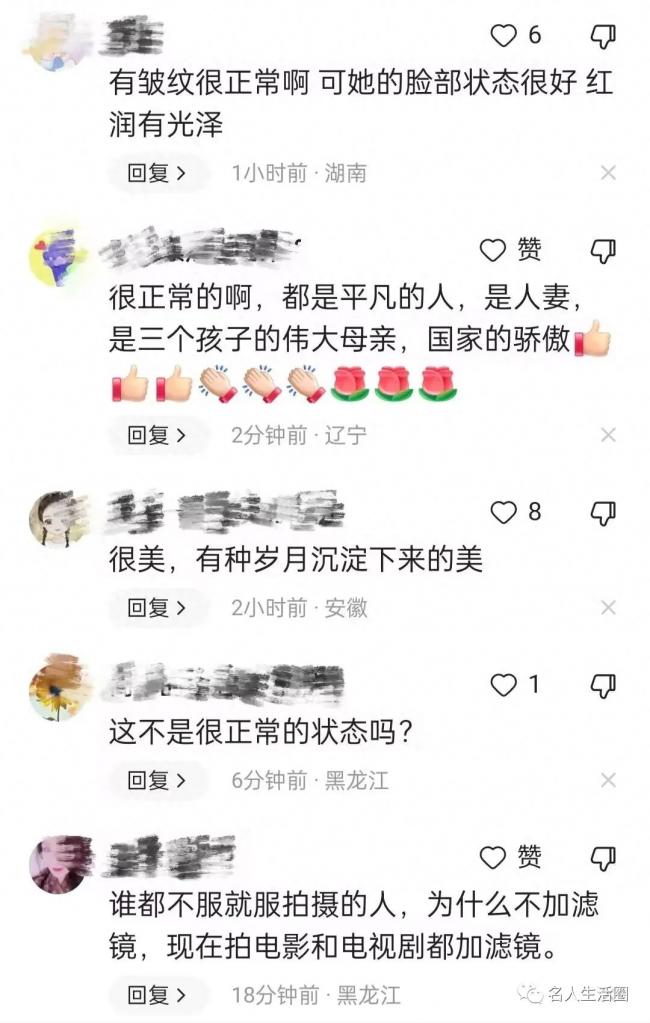Like the comment 这不是很正常的状态吗
The height and width of the screenshot is (1023, 650).
point(503,685)
